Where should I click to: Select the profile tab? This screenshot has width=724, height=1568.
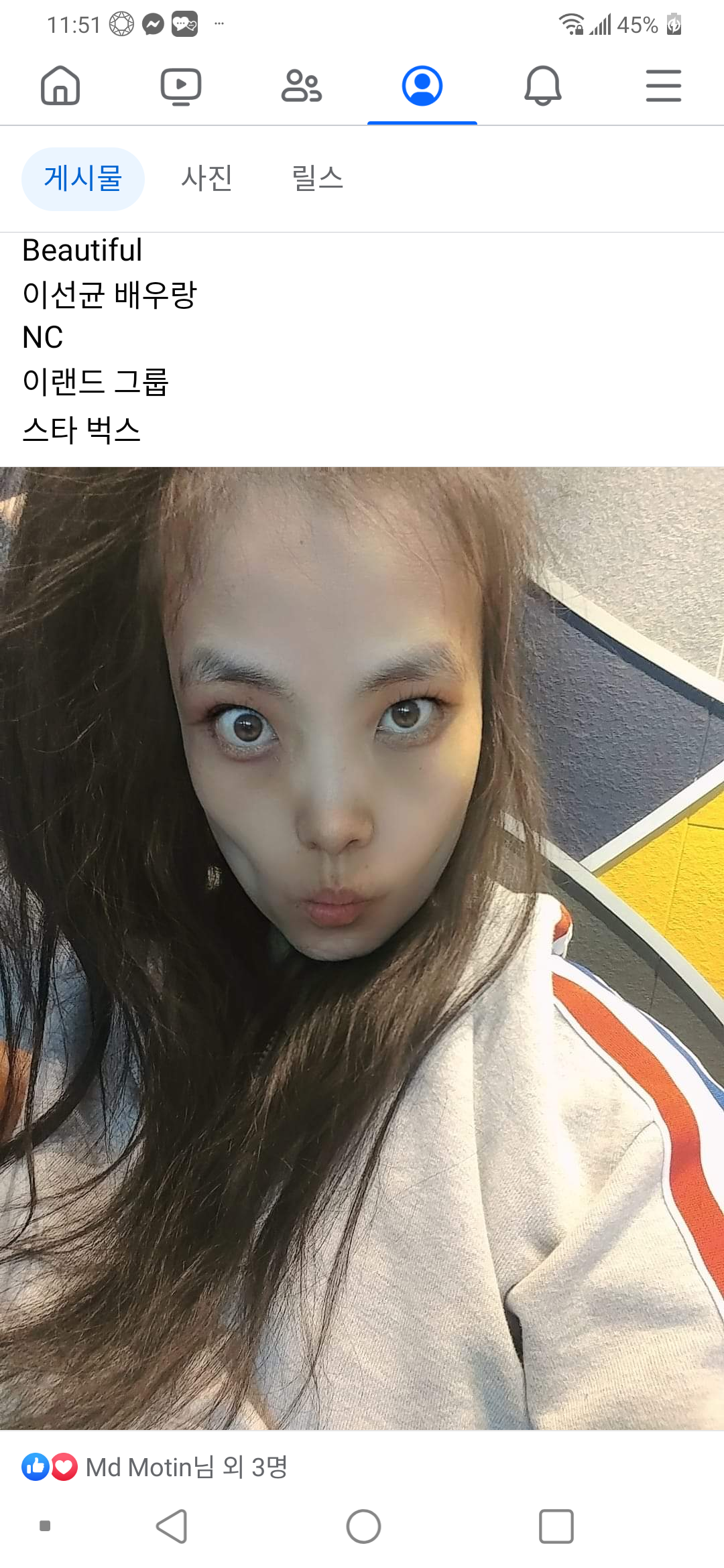pos(422,86)
